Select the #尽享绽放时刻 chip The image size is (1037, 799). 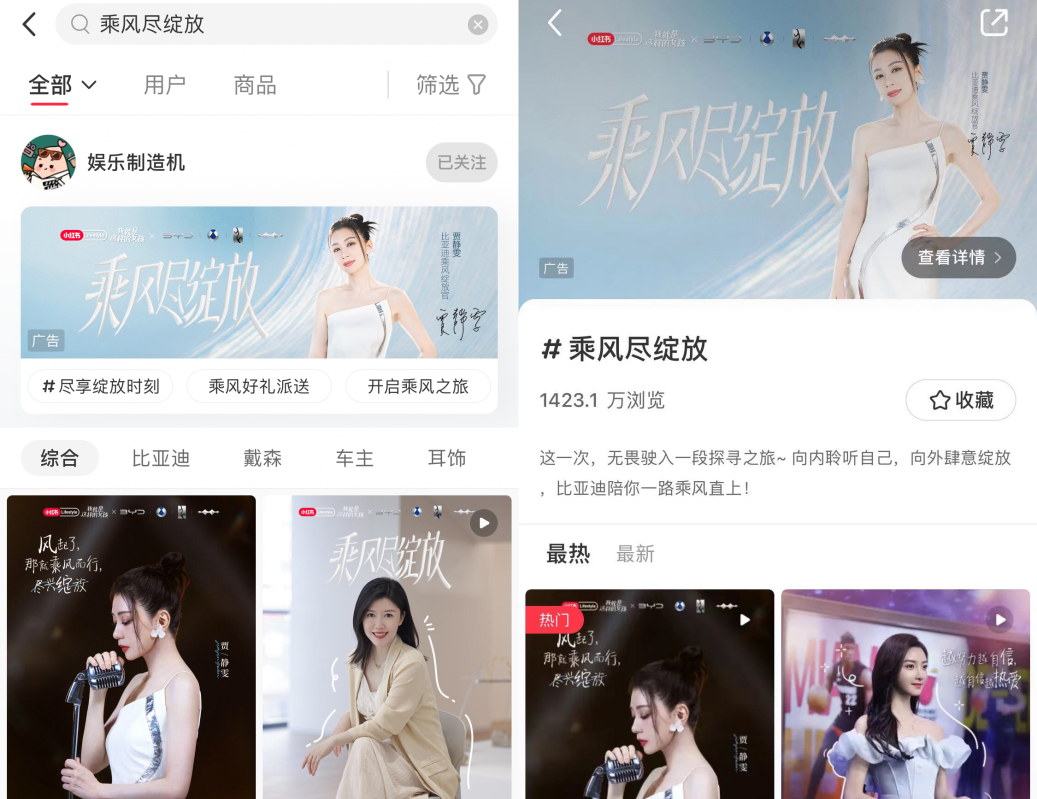[100, 386]
